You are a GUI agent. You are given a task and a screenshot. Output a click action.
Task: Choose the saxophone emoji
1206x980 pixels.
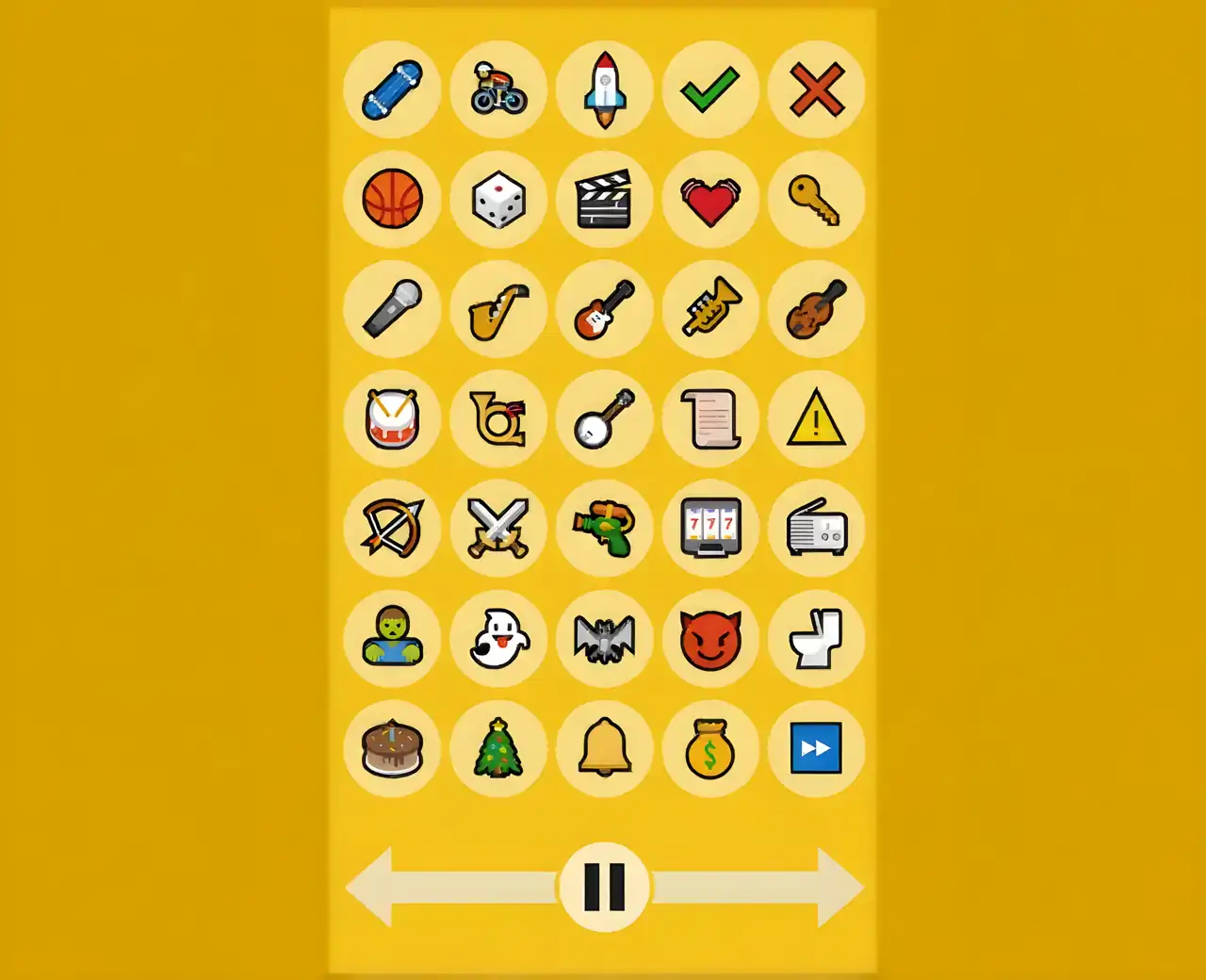coord(498,310)
